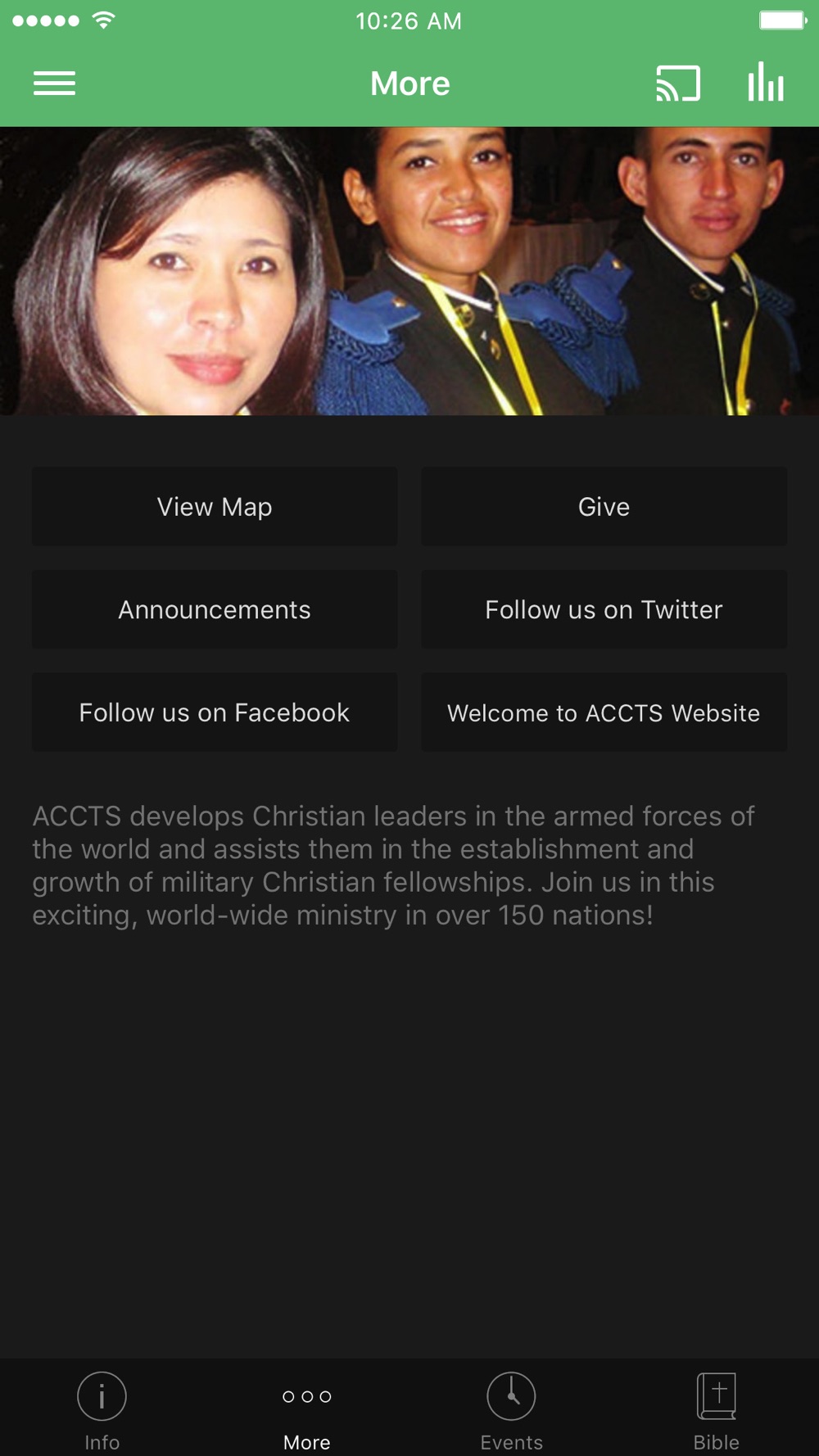
Task: Select Follow us on Facebook
Action: [x=215, y=712]
